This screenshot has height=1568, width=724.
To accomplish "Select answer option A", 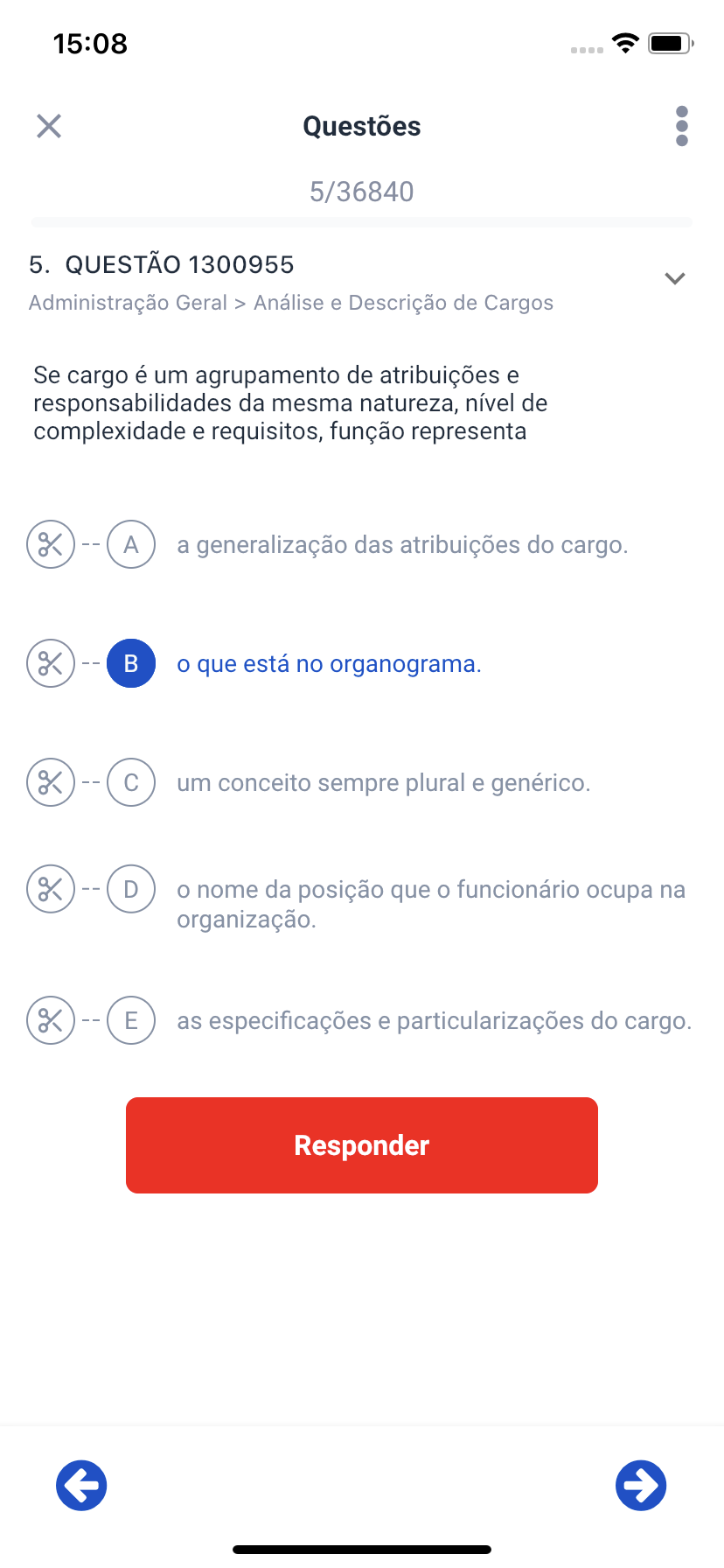I will click(131, 544).
